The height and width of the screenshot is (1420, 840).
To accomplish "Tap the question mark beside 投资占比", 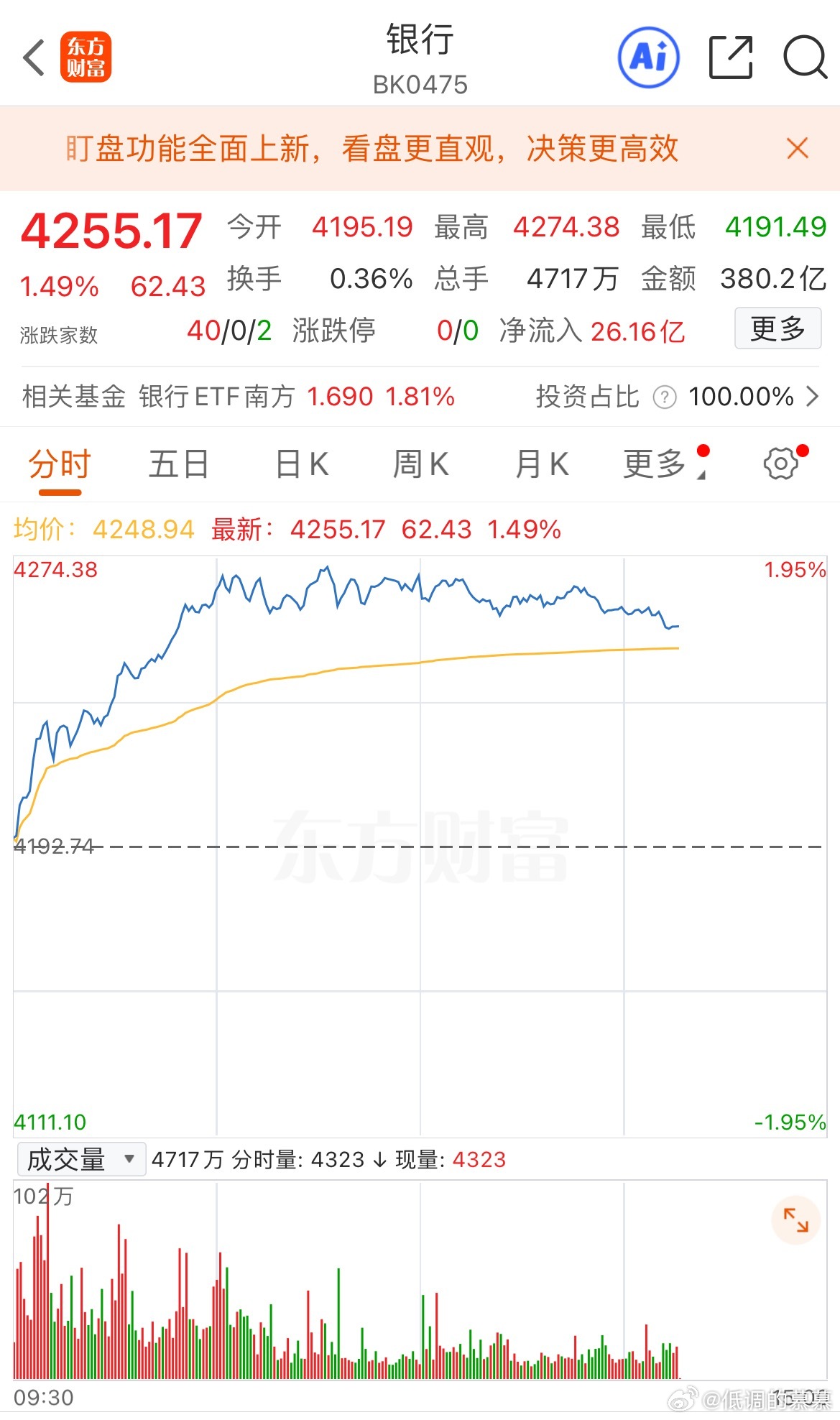I will pos(665,397).
